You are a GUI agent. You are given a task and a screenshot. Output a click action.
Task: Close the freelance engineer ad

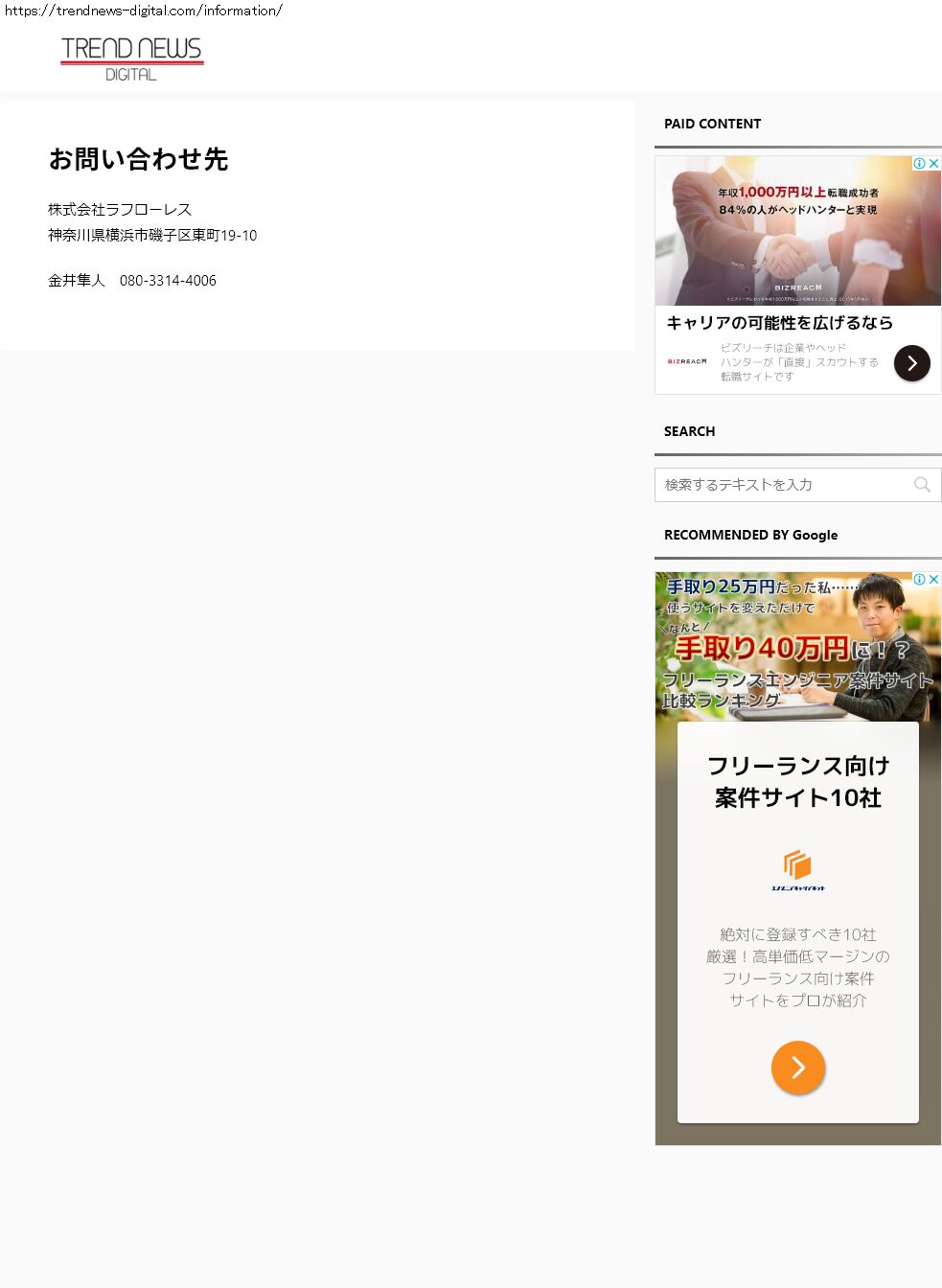[x=934, y=580]
